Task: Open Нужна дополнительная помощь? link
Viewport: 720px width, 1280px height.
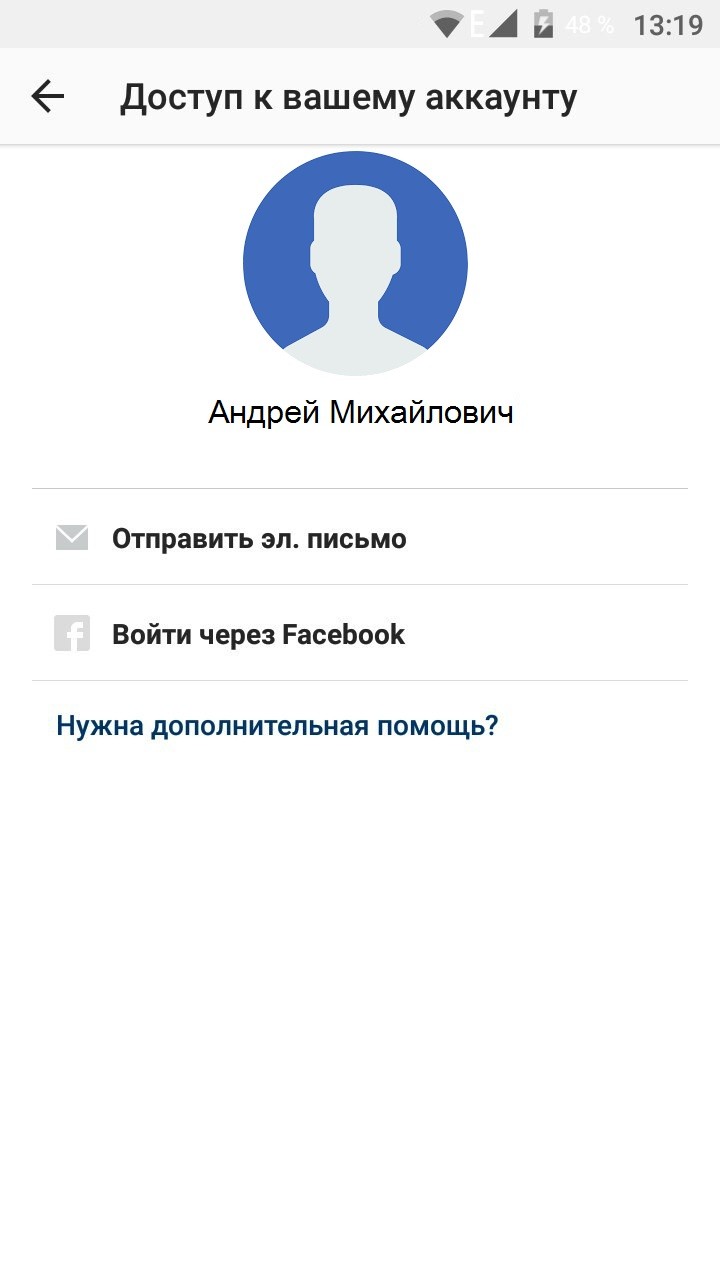Action: 277,725
